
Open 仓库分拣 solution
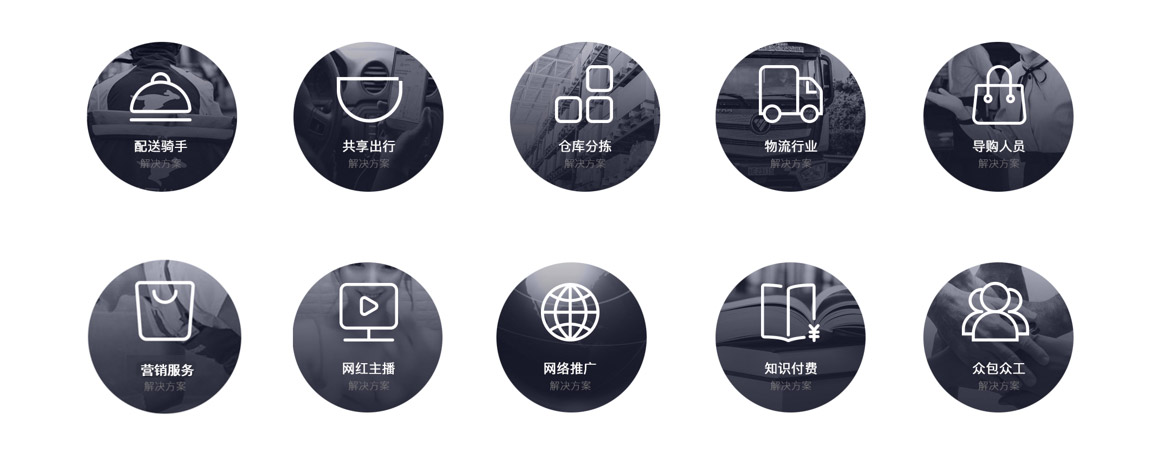tap(585, 117)
